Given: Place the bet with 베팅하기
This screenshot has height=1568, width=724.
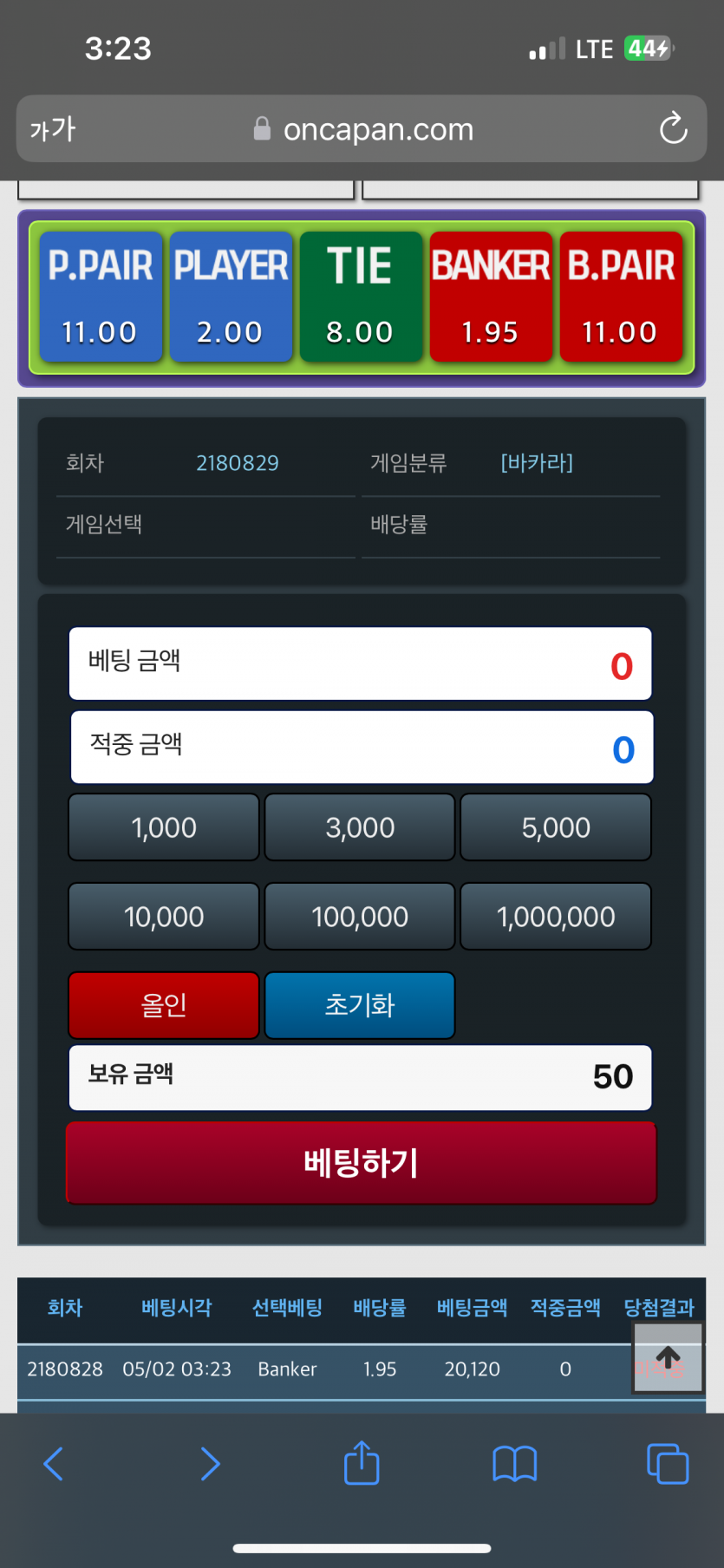Looking at the screenshot, I should click(x=362, y=1163).
